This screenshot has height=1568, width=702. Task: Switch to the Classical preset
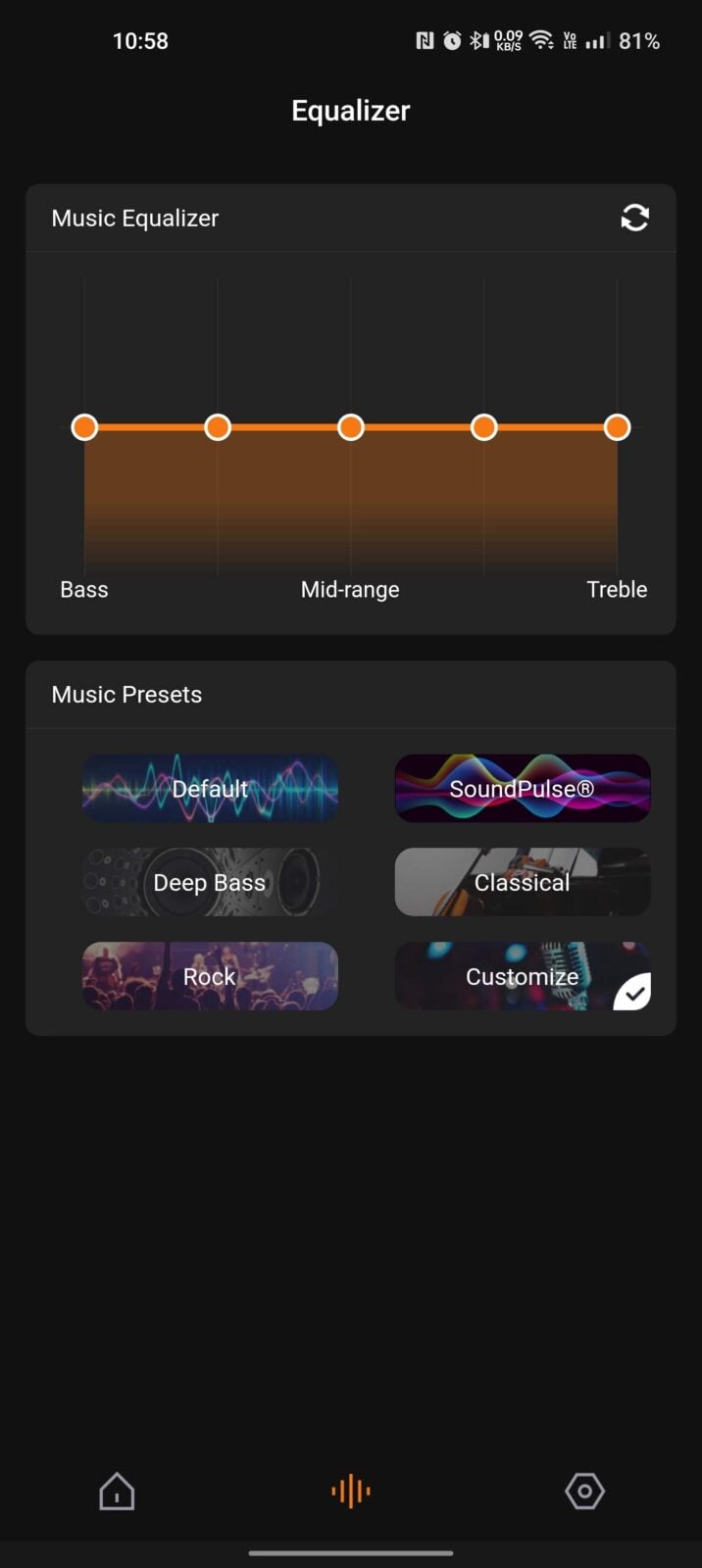522,882
